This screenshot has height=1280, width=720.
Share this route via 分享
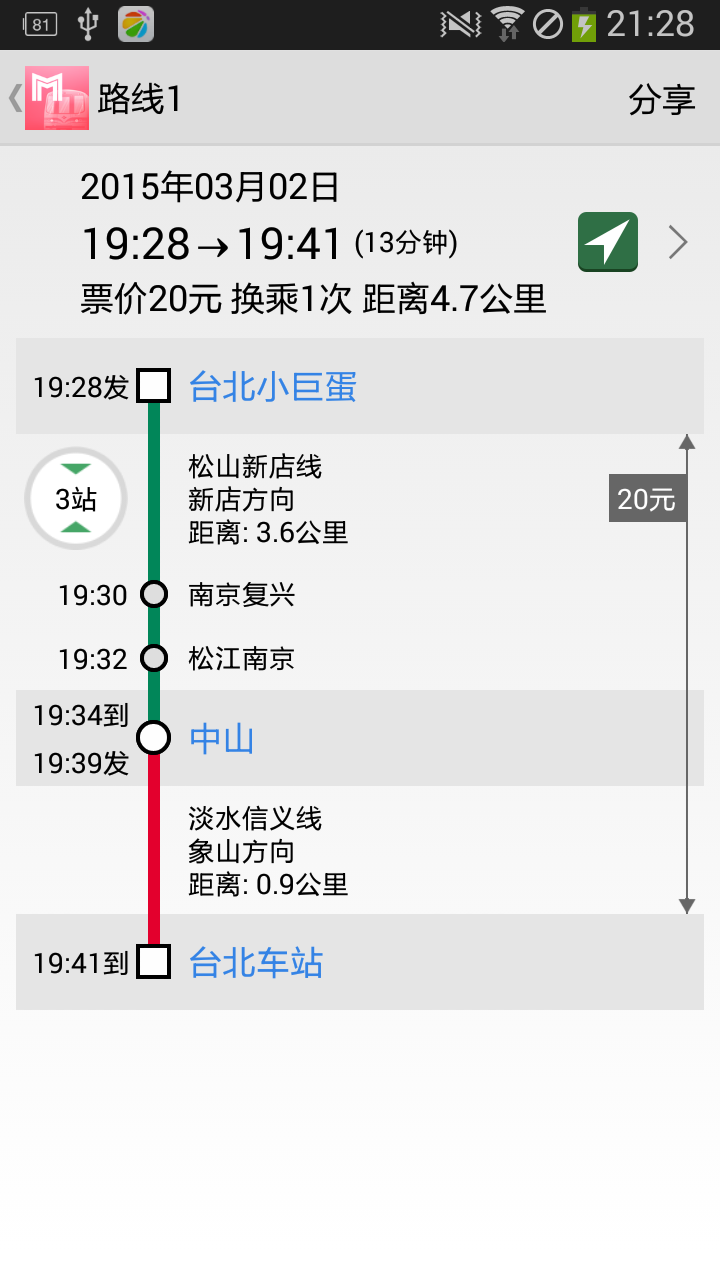click(661, 99)
